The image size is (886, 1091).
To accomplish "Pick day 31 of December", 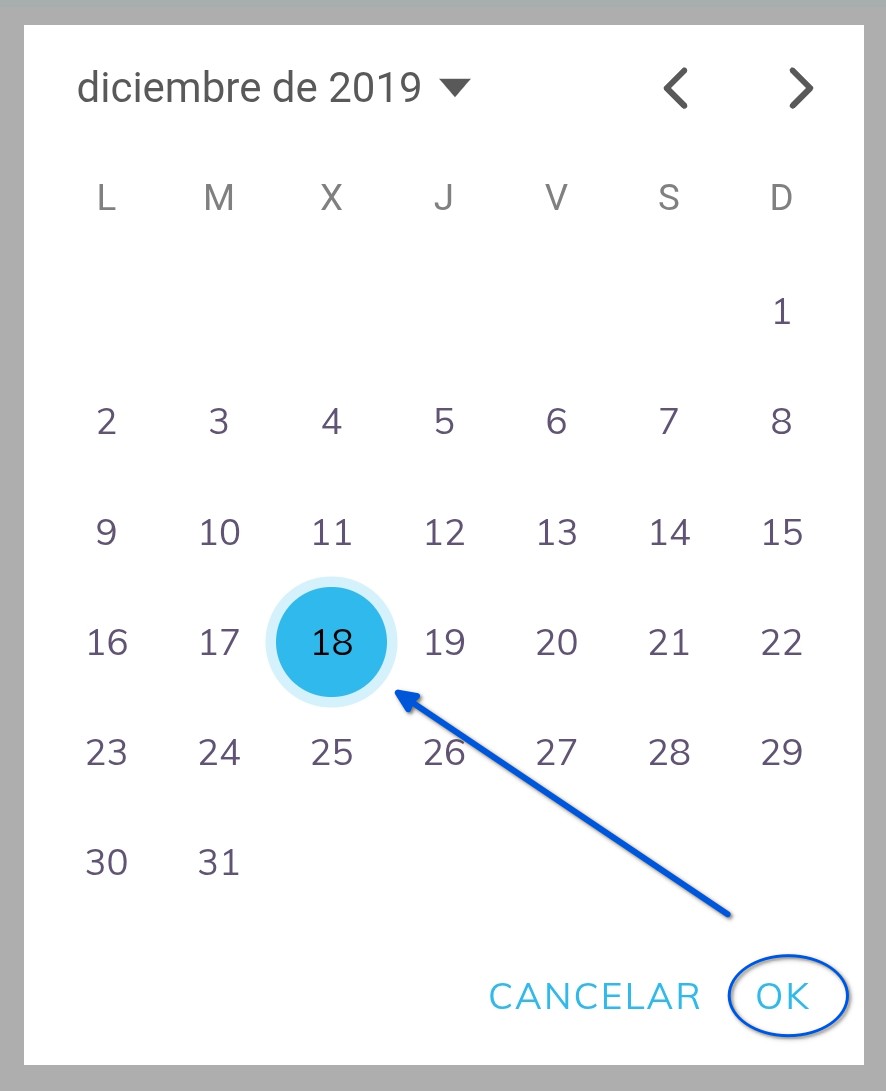I will (x=219, y=862).
